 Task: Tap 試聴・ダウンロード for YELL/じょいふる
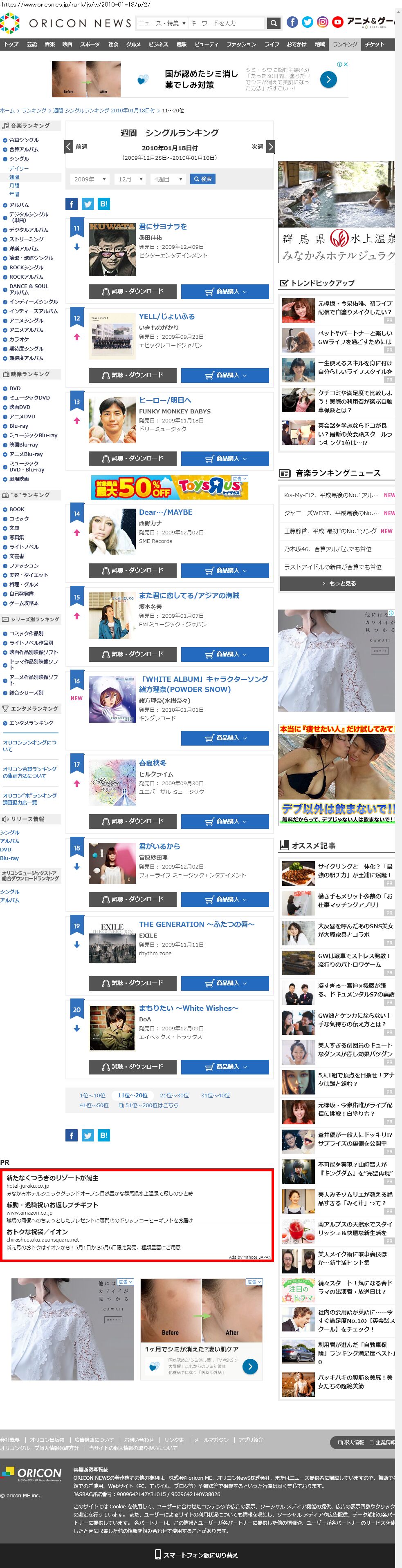[x=132, y=375]
